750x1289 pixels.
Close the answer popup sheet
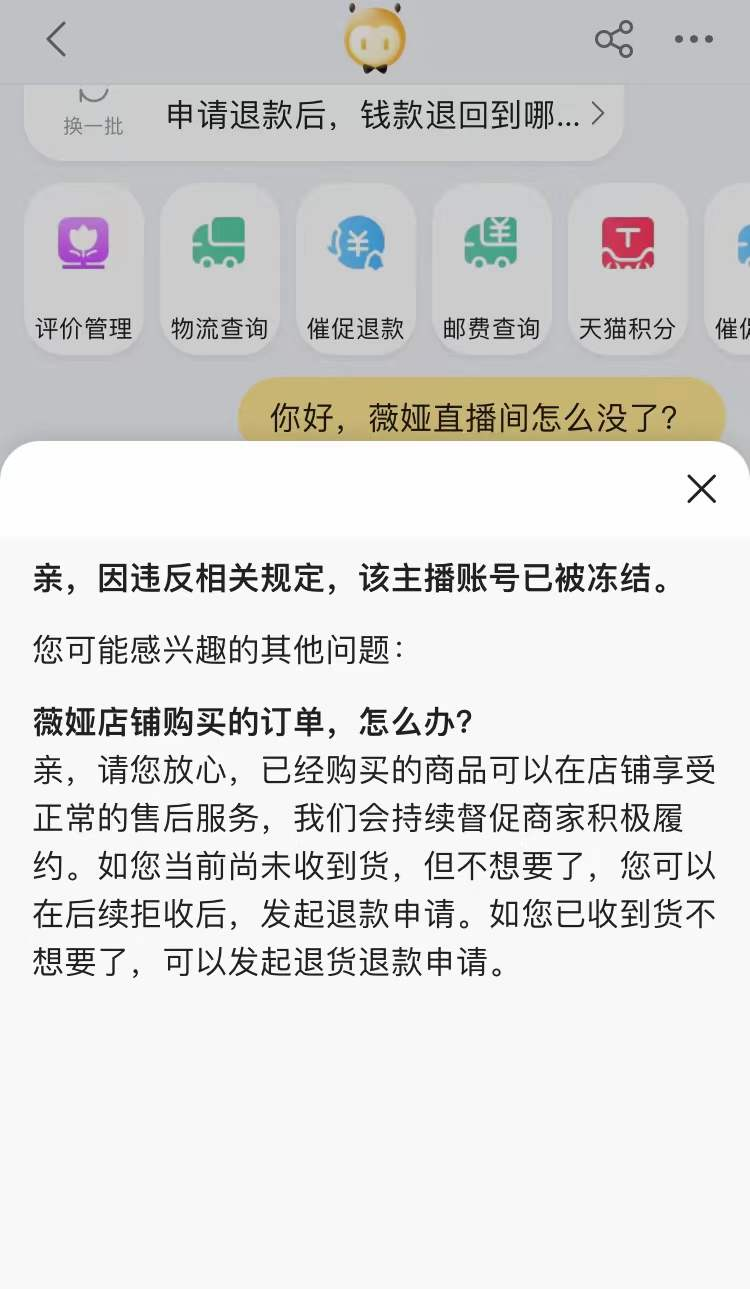click(701, 489)
